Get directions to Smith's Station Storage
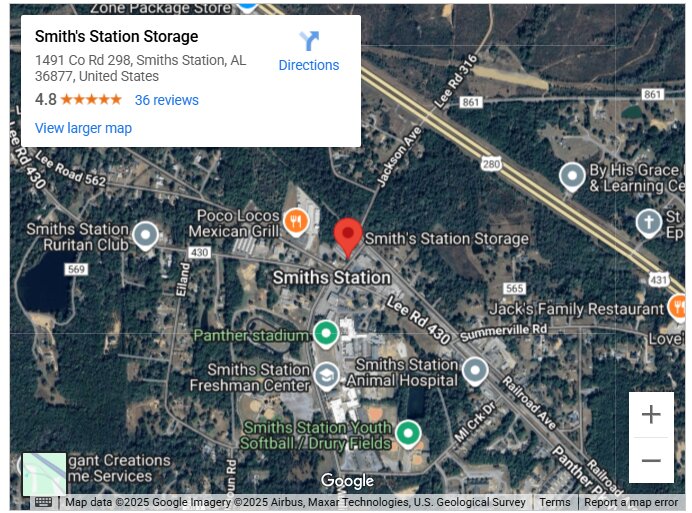Viewport: 692px width, 513px height. tap(308, 50)
